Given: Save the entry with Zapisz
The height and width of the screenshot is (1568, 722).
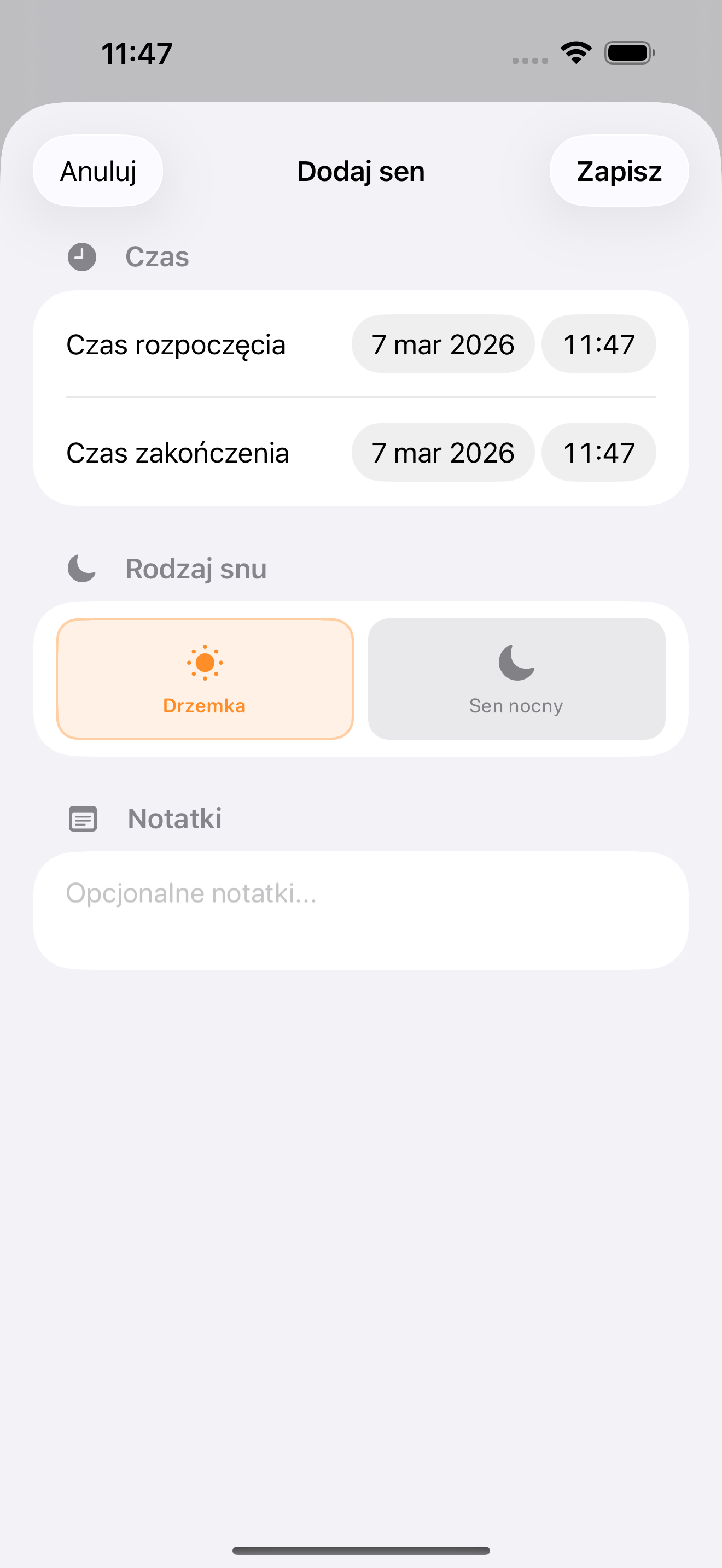Looking at the screenshot, I should [619, 171].
